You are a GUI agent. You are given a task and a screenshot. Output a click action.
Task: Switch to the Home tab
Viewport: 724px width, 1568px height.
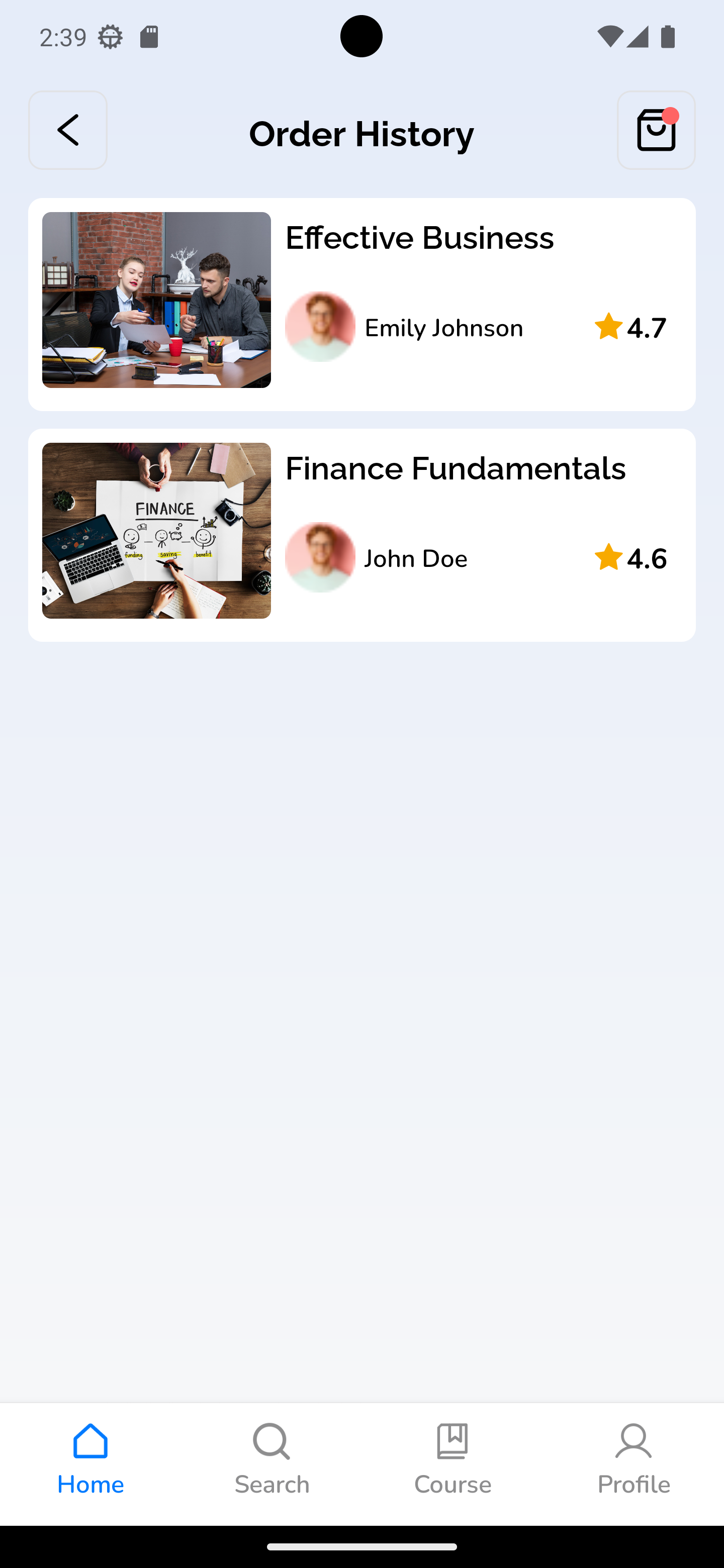click(90, 1459)
